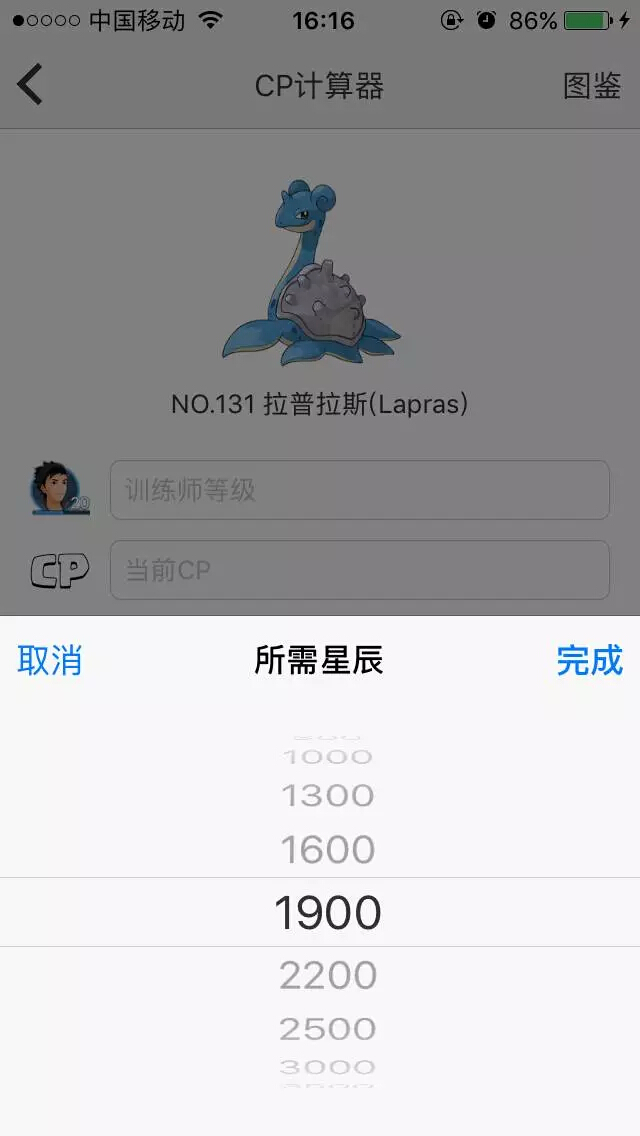Image resolution: width=640 pixels, height=1136 pixels.
Task: Confirm the selection with 完成
Action: pos(589,661)
